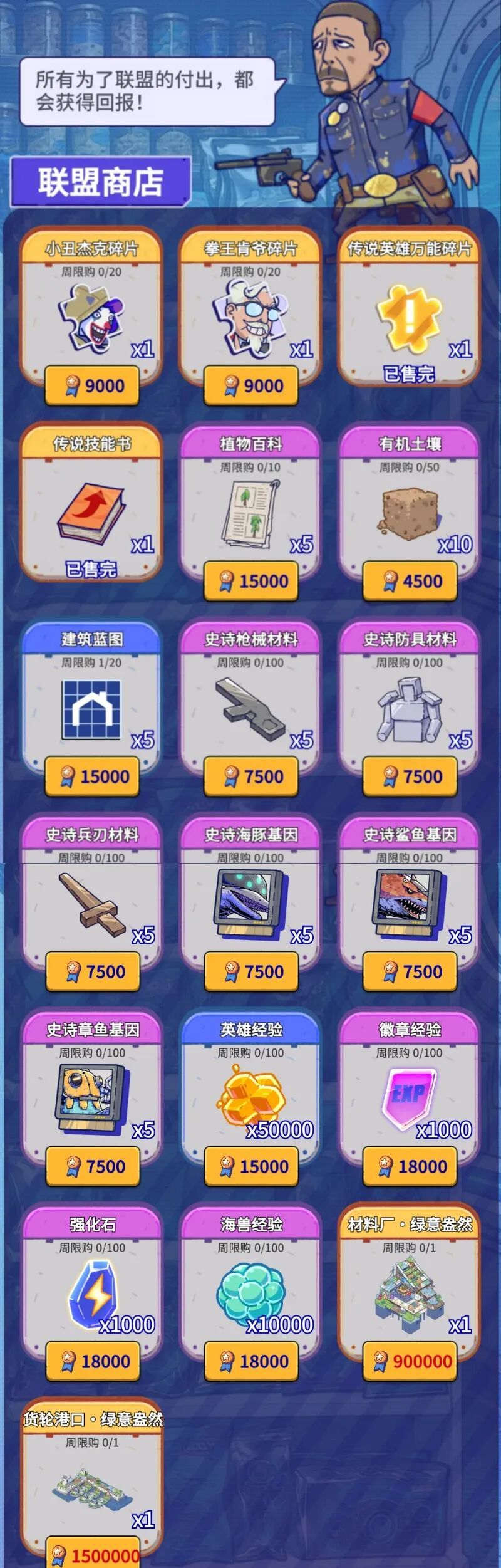Buy 史诗枪械材料 for 7500

[250, 776]
